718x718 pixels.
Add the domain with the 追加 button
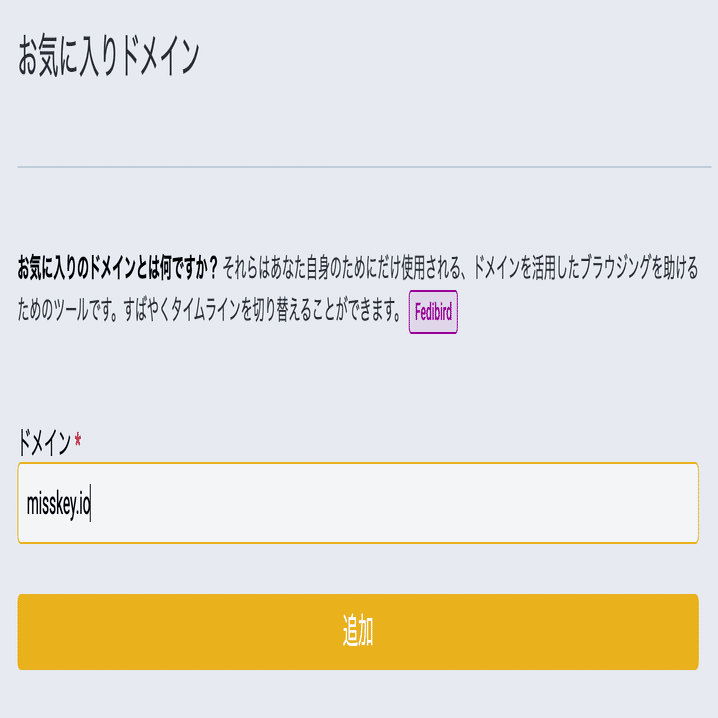click(x=357, y=631)
